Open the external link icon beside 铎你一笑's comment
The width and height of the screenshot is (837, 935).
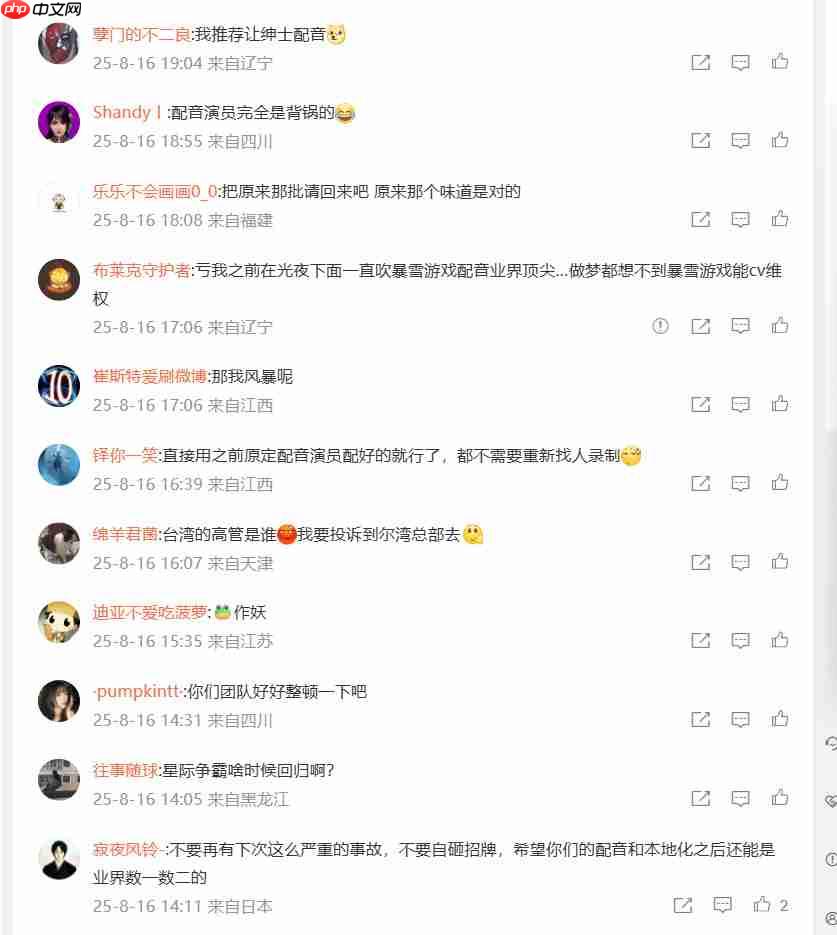[700, 483]
